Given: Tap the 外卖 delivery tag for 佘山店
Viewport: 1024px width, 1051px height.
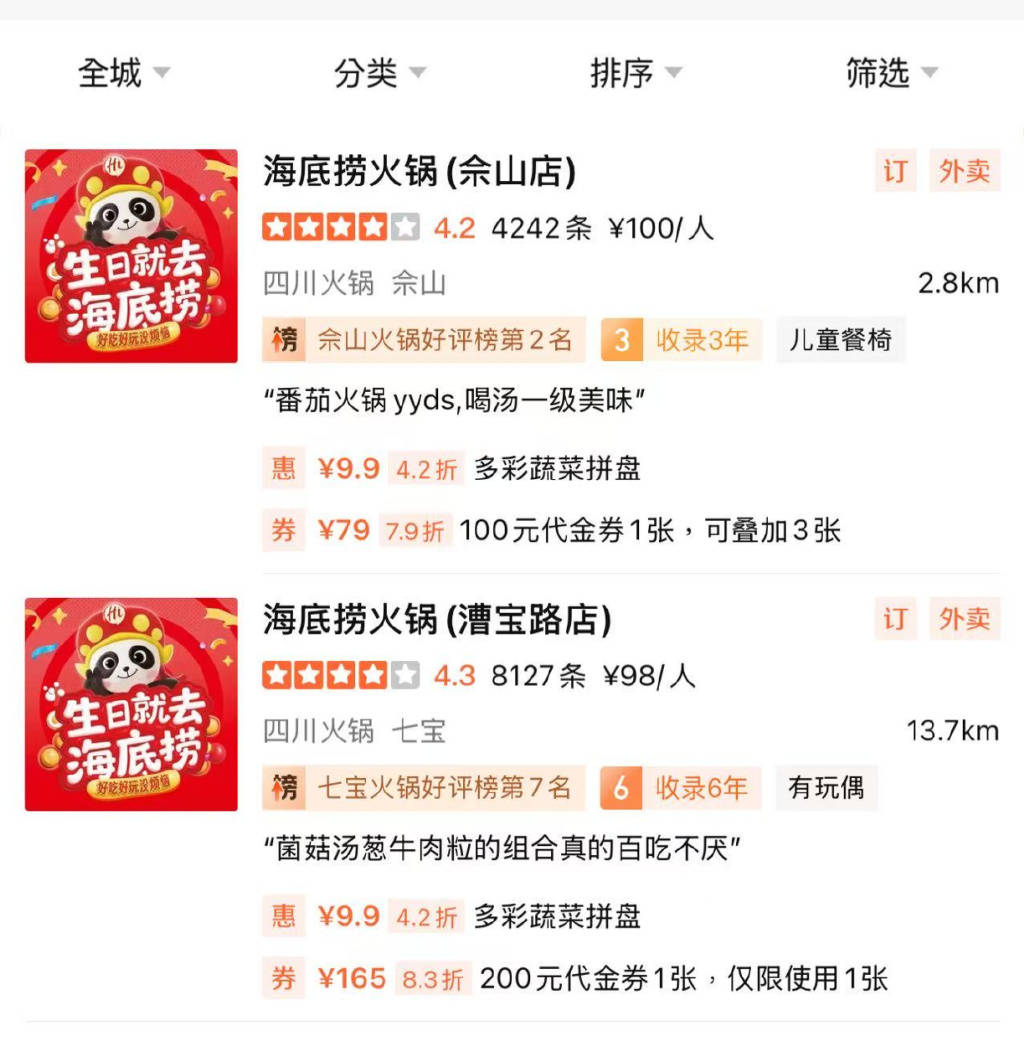Looking at the screenshot, I should pyautogui.click(x=964, y=171).
